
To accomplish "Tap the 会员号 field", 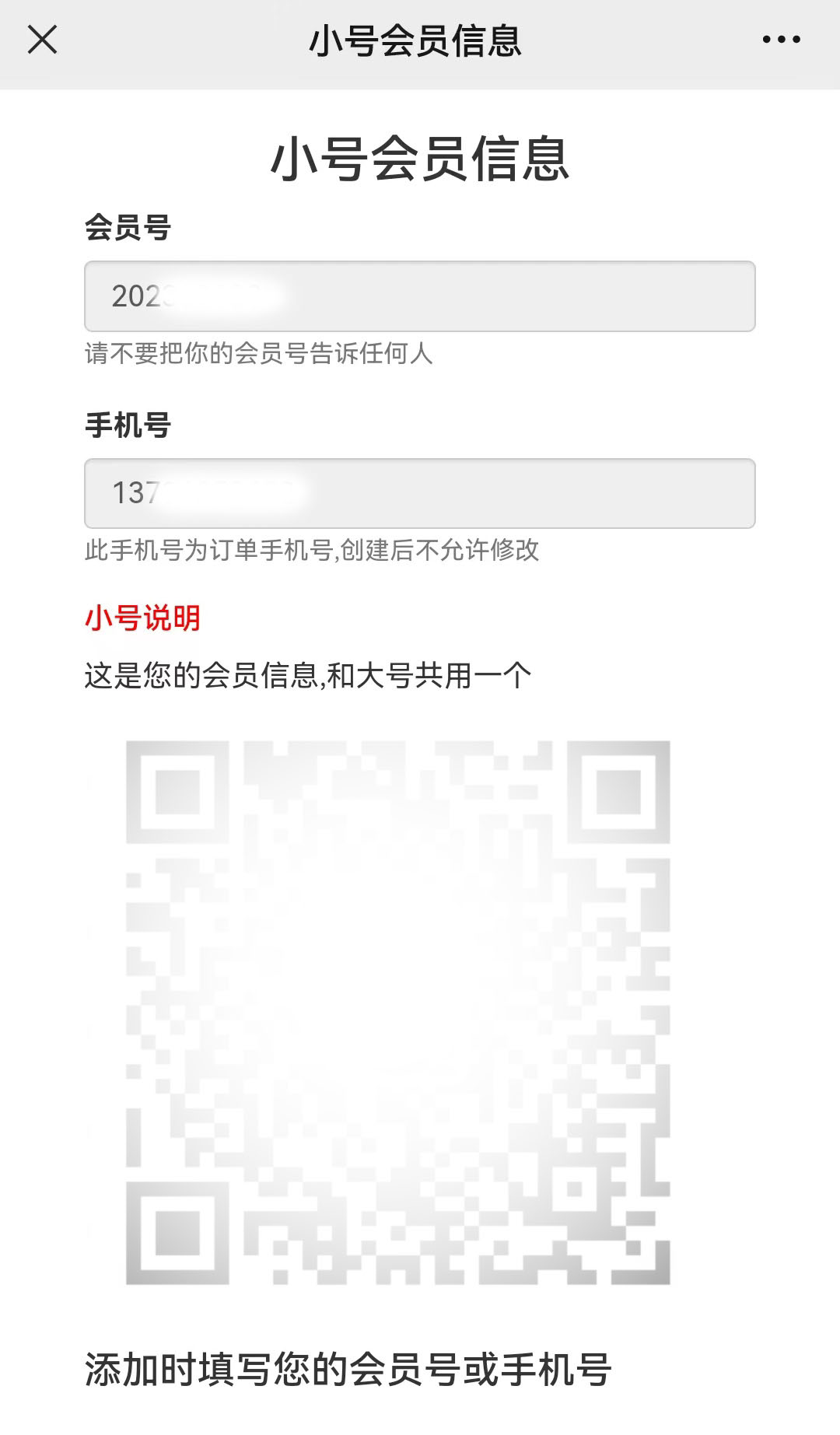I will 419,296.
